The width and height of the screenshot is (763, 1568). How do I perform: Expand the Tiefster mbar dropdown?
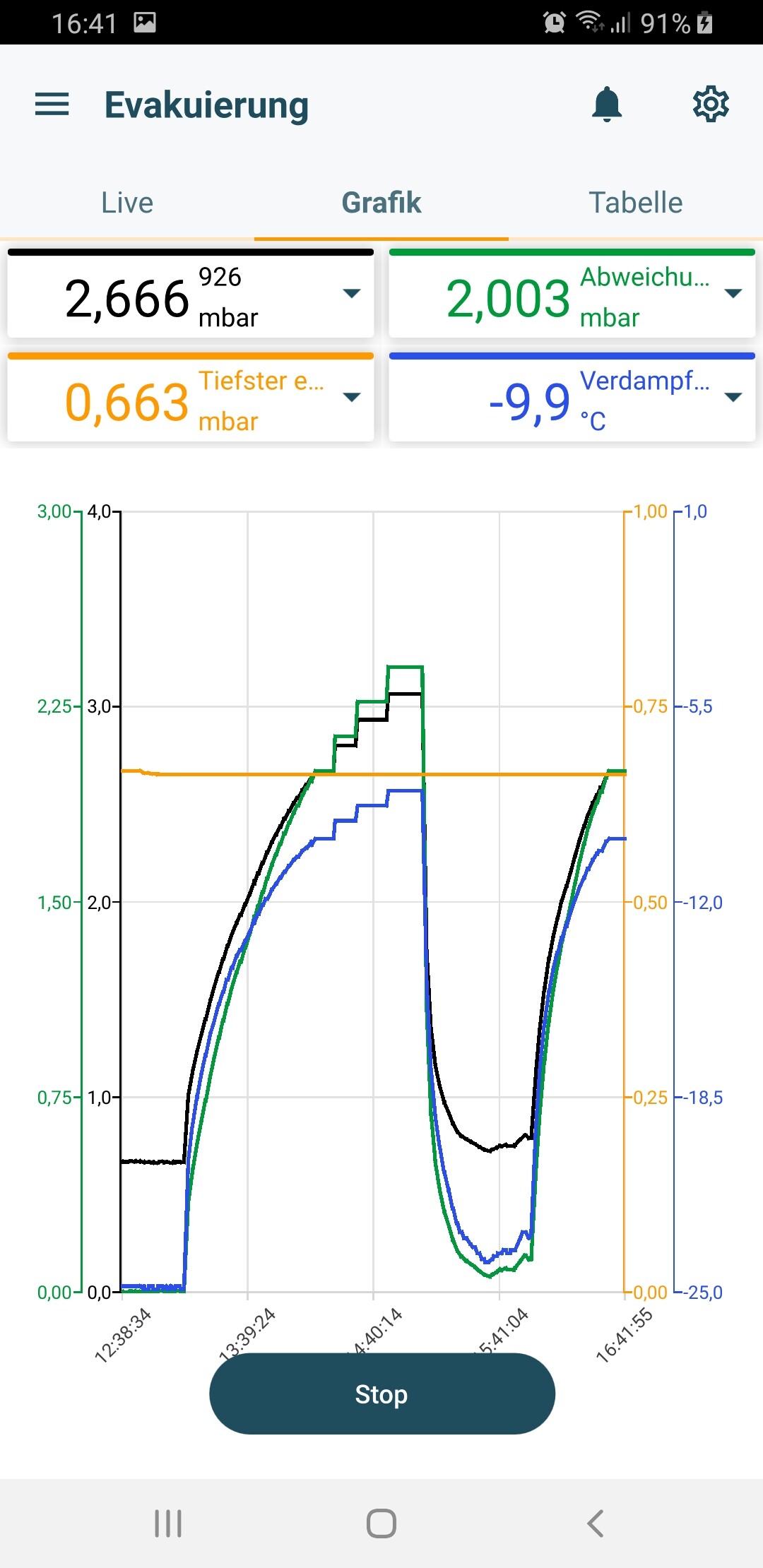coord(352,397)
